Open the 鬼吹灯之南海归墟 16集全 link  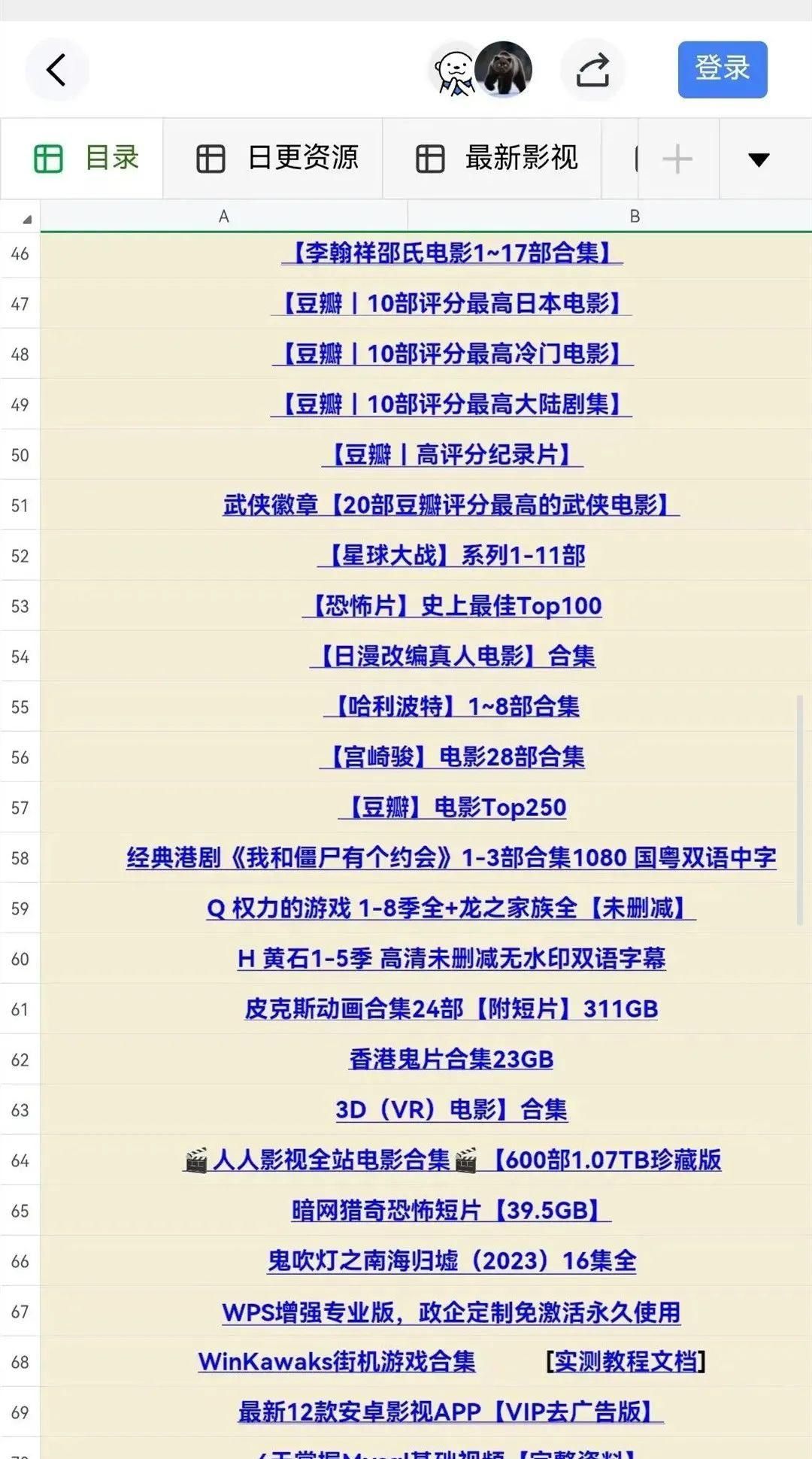click(452, 1261)
